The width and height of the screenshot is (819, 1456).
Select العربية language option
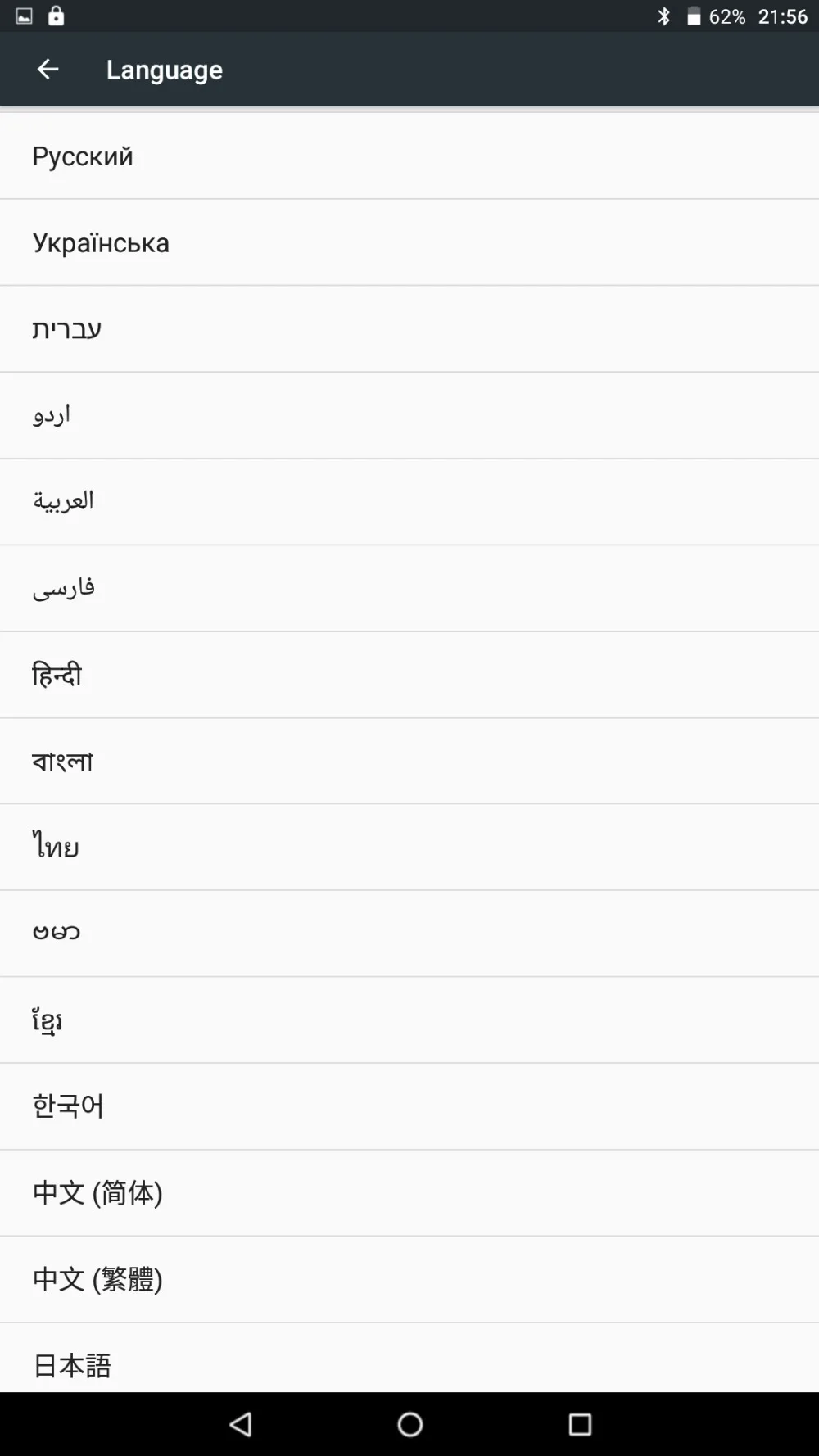[x=65, y=501]
